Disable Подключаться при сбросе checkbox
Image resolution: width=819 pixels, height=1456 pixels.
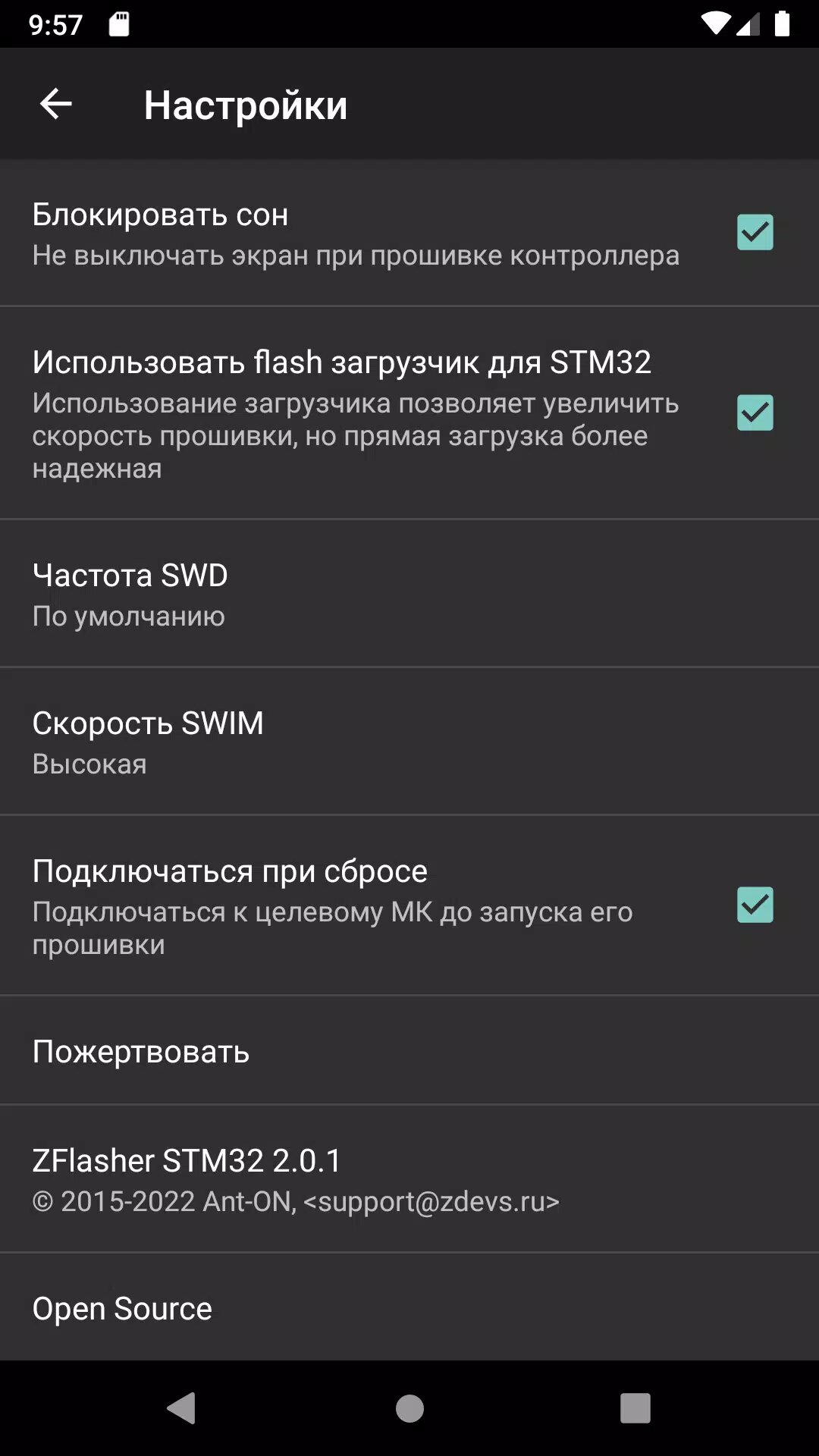click(x=755, y=905)
